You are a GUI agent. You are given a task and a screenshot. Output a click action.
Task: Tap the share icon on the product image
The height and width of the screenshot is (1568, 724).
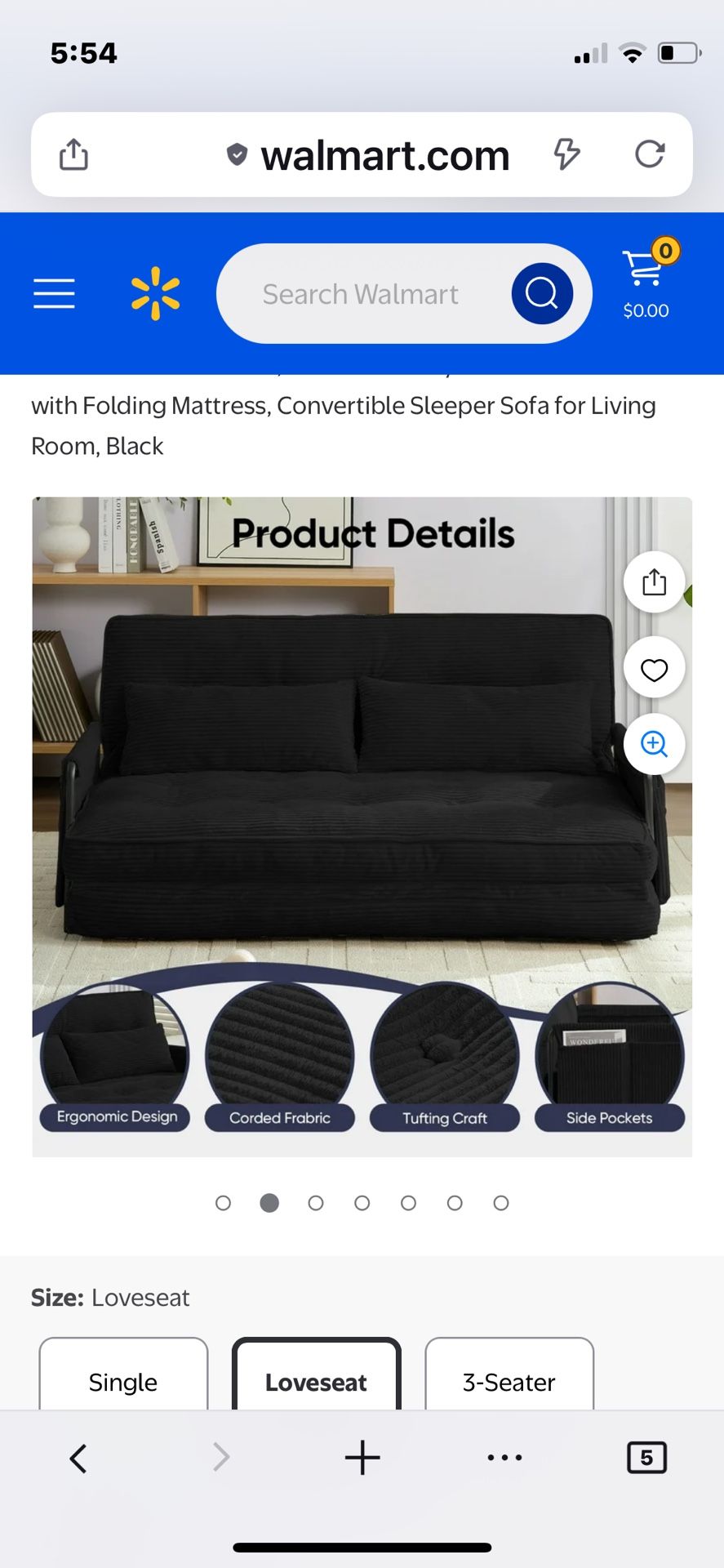654,581
